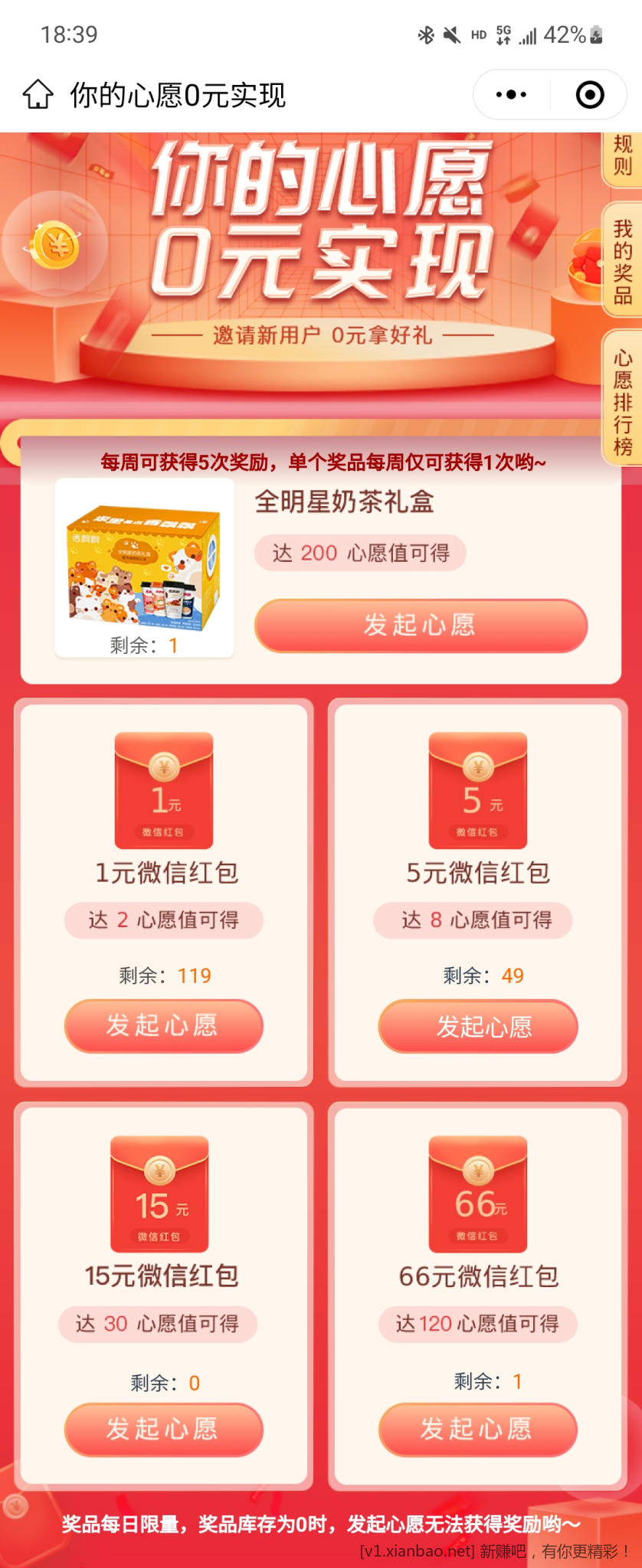The image size is (642, 1568).
Task: Open the three-dot more menu
Action: pyautogui.click(x=511, y=95)
